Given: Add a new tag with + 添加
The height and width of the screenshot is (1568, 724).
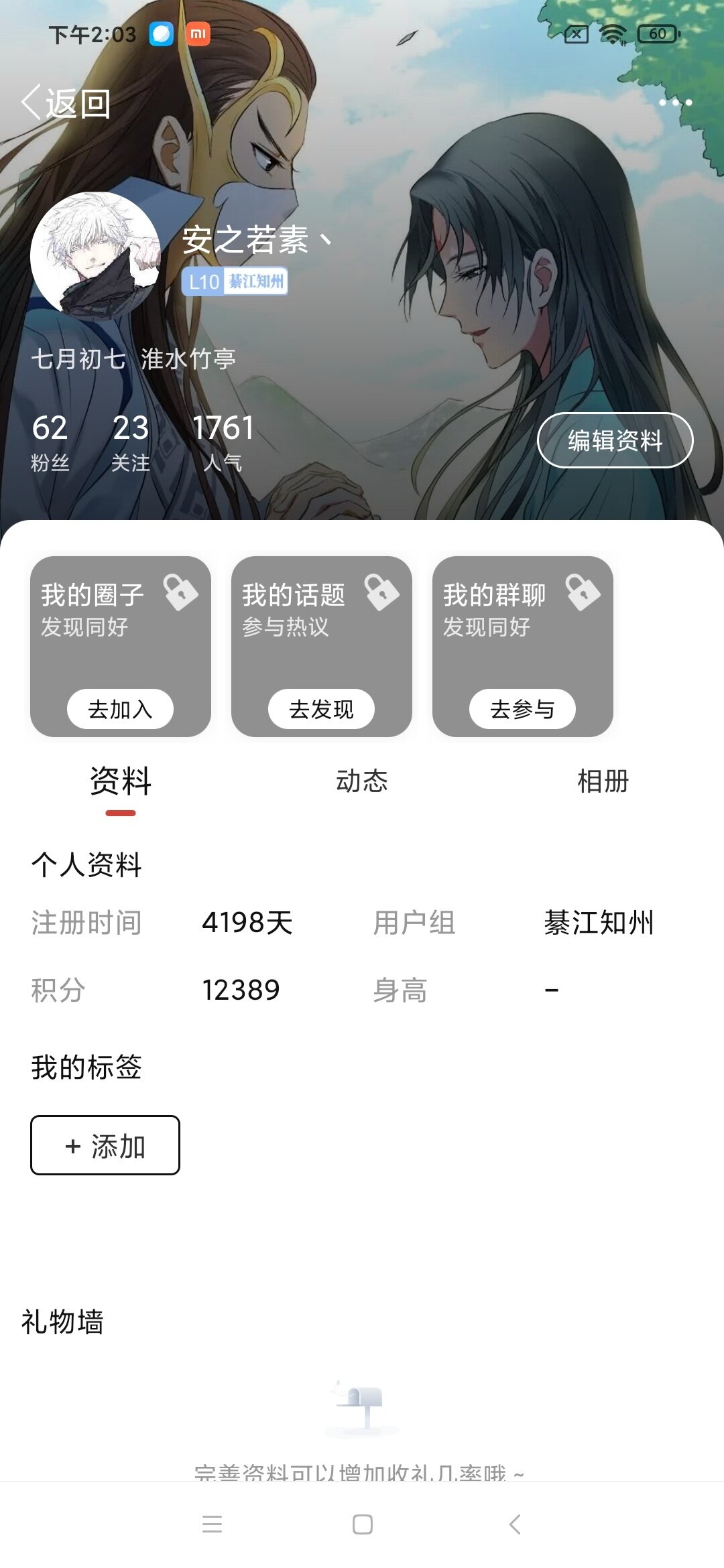Looking at the screenshot, I should pyautogui.click(x=105, y=1145).
